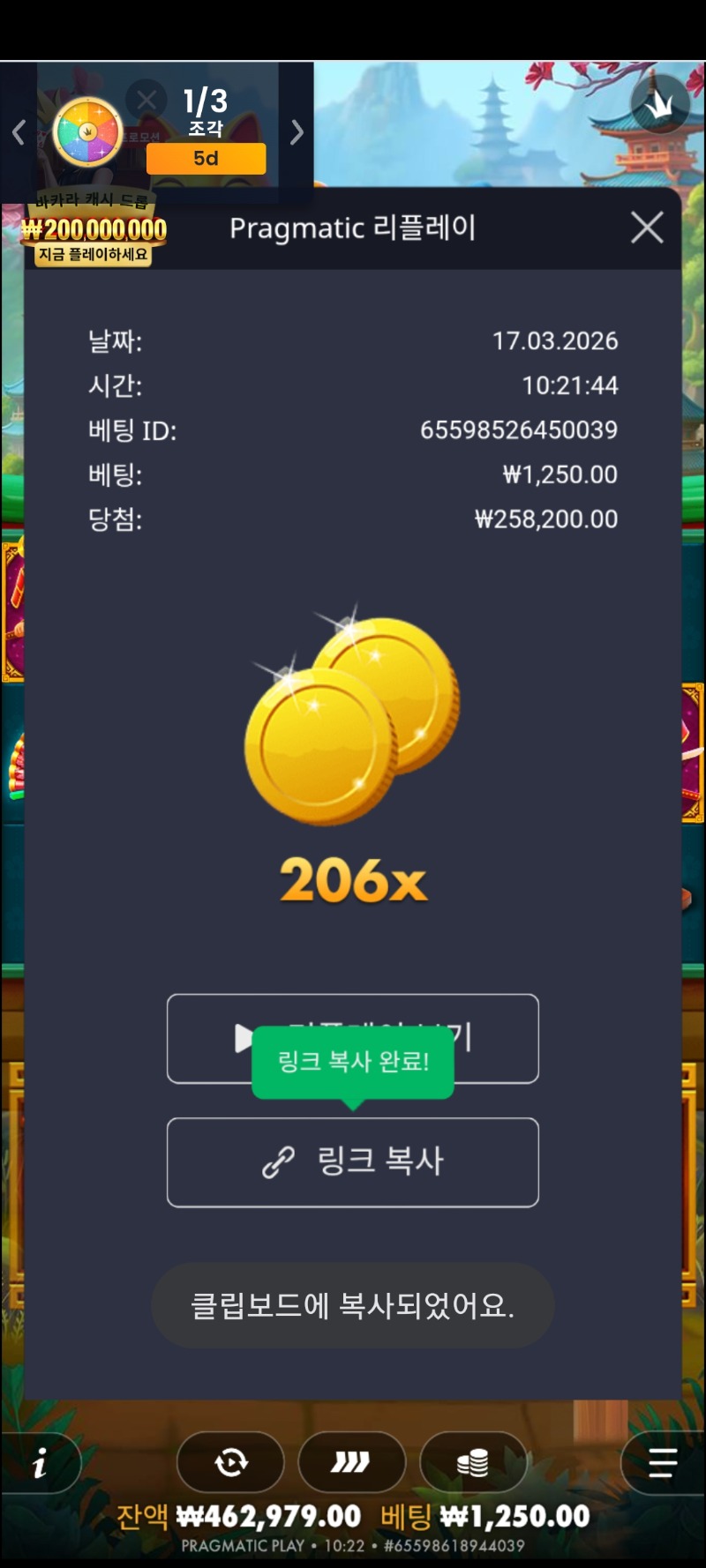The image size is (706, 1568).
Task: Tap the crown icon at top right
Action: click(x=659, y=104)
